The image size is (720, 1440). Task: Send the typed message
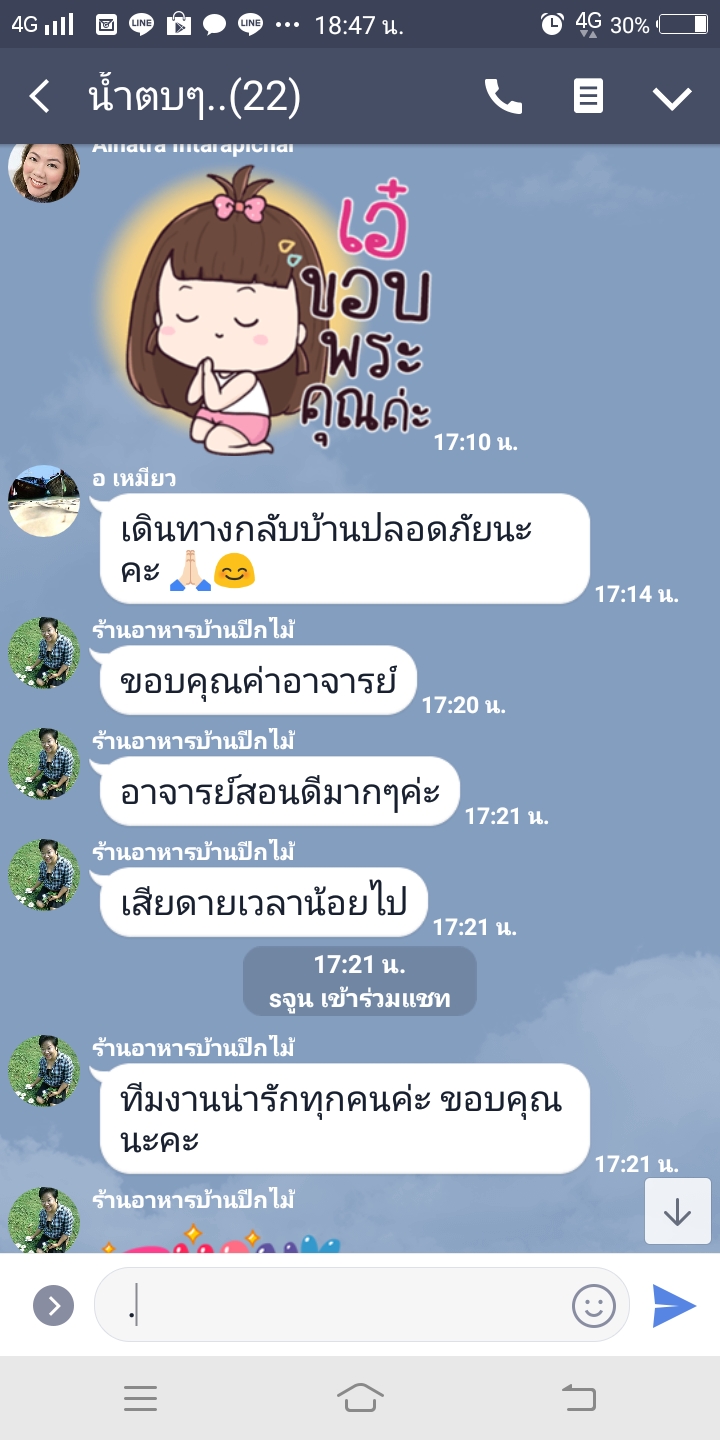click(674, 1305)
